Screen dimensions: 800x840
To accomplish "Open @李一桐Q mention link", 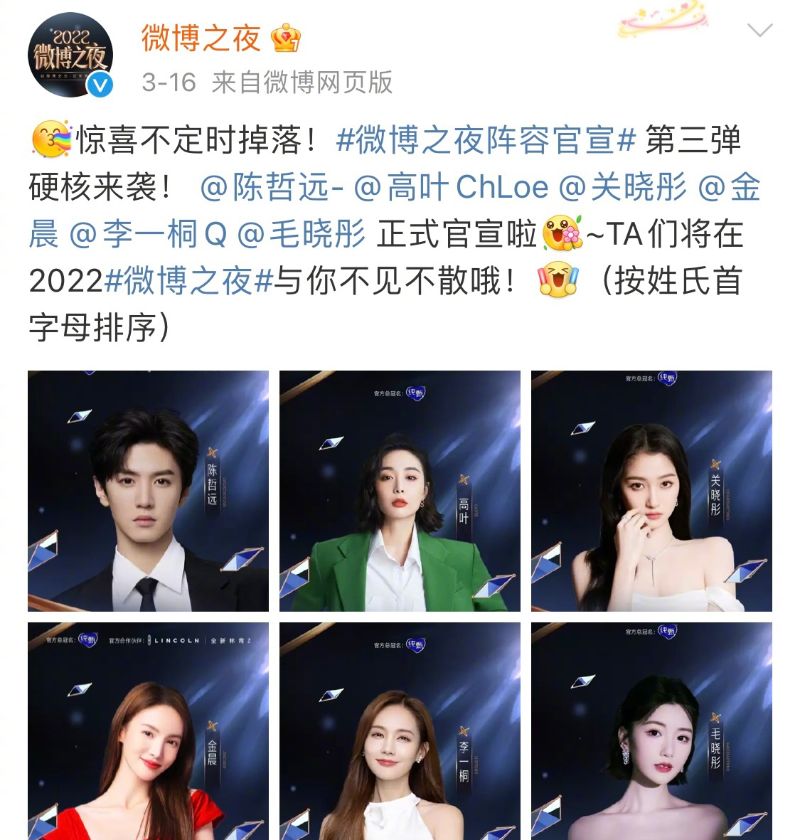I will [x=149, y=235].
